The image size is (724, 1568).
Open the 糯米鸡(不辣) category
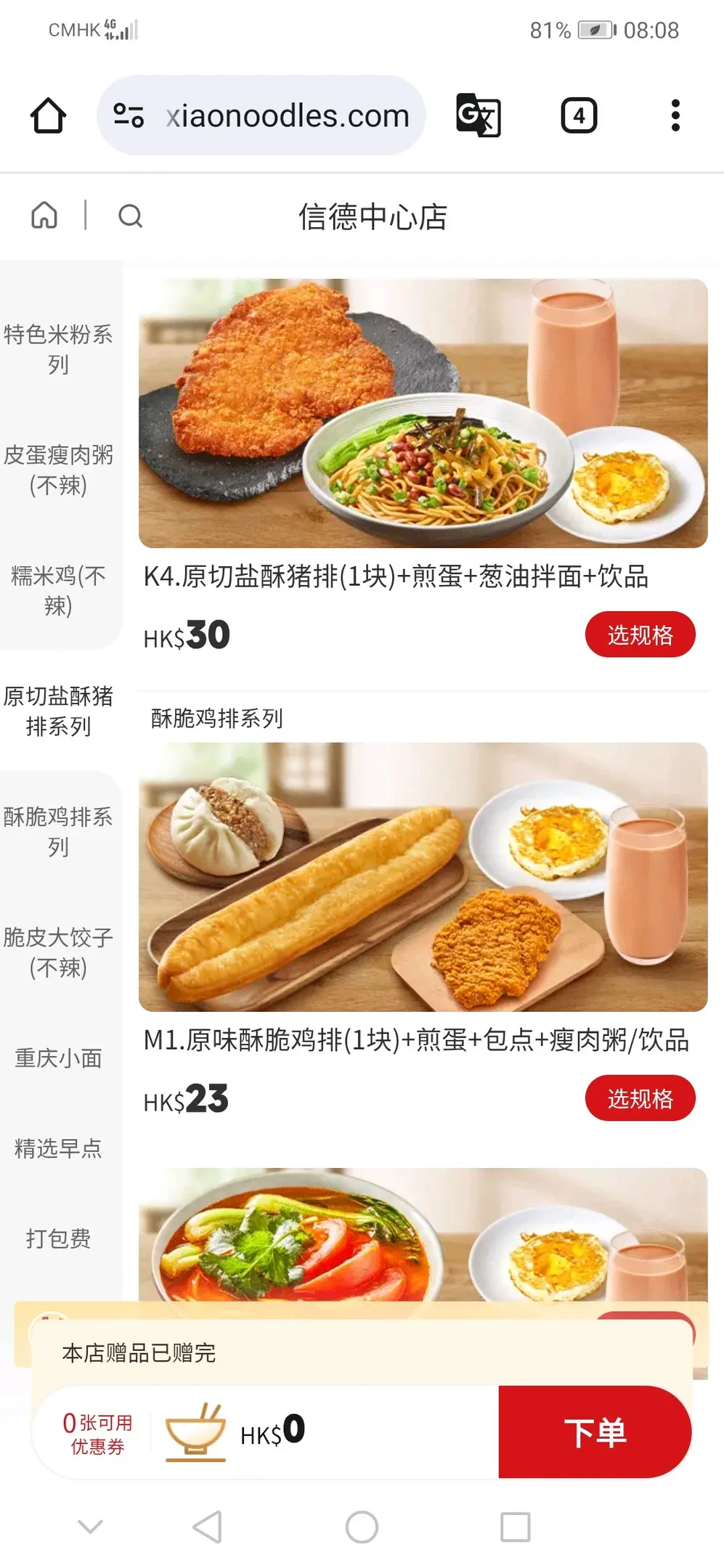coord(58,590)
